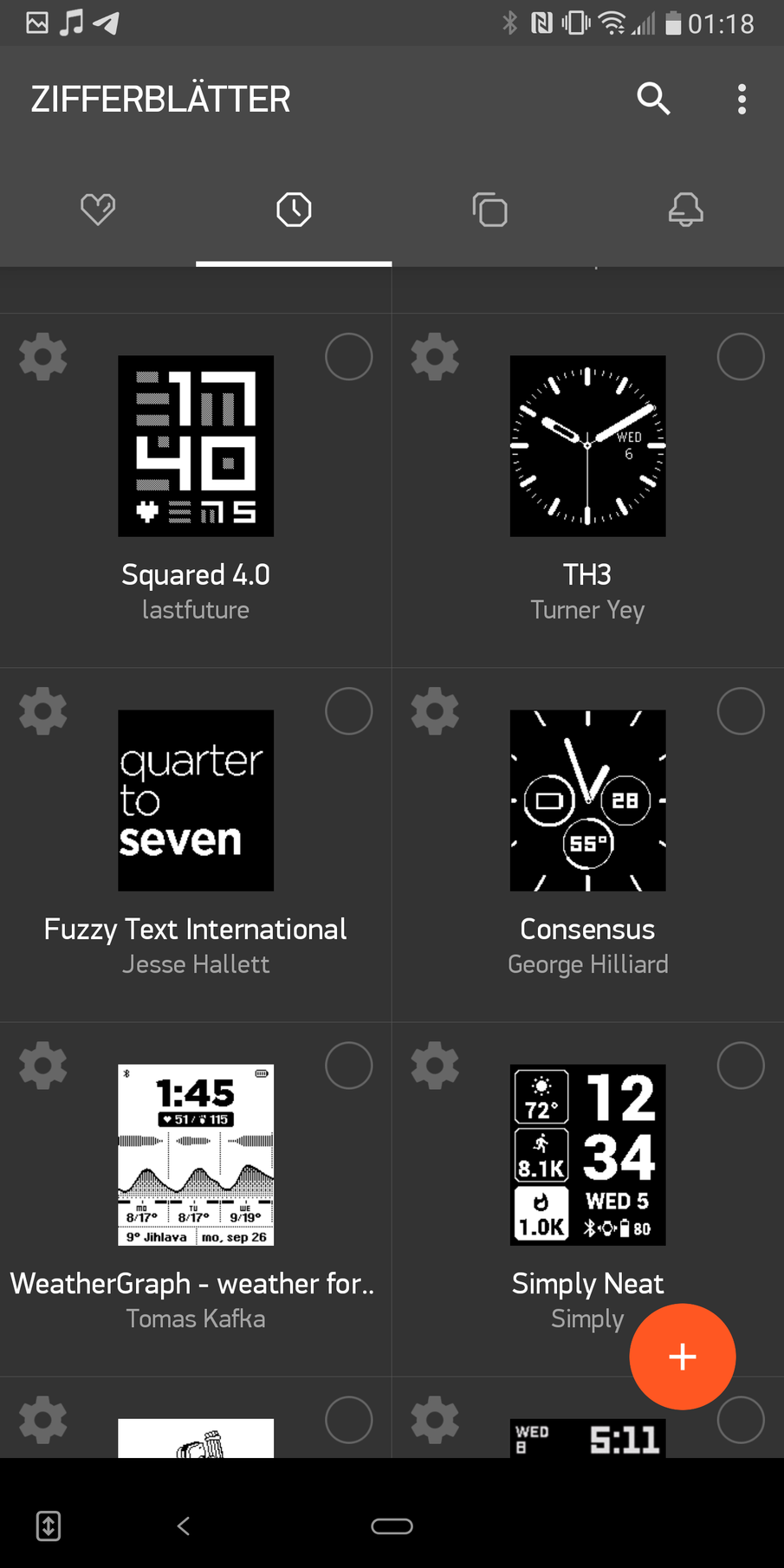Open settings gear for Simply Neat
784x1568 pixels.
pos(435,1066)
